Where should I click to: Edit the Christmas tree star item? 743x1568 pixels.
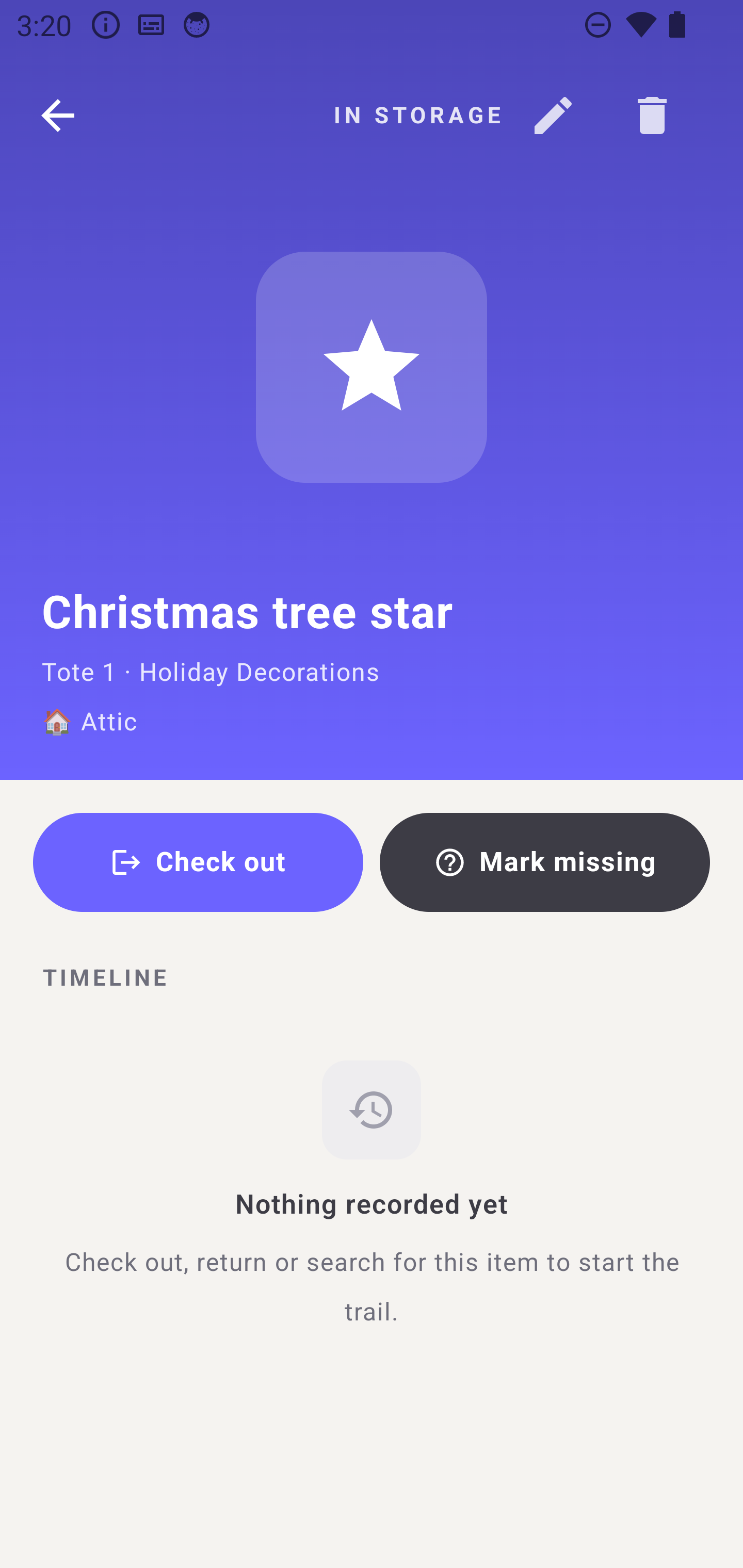click(553, 115)
